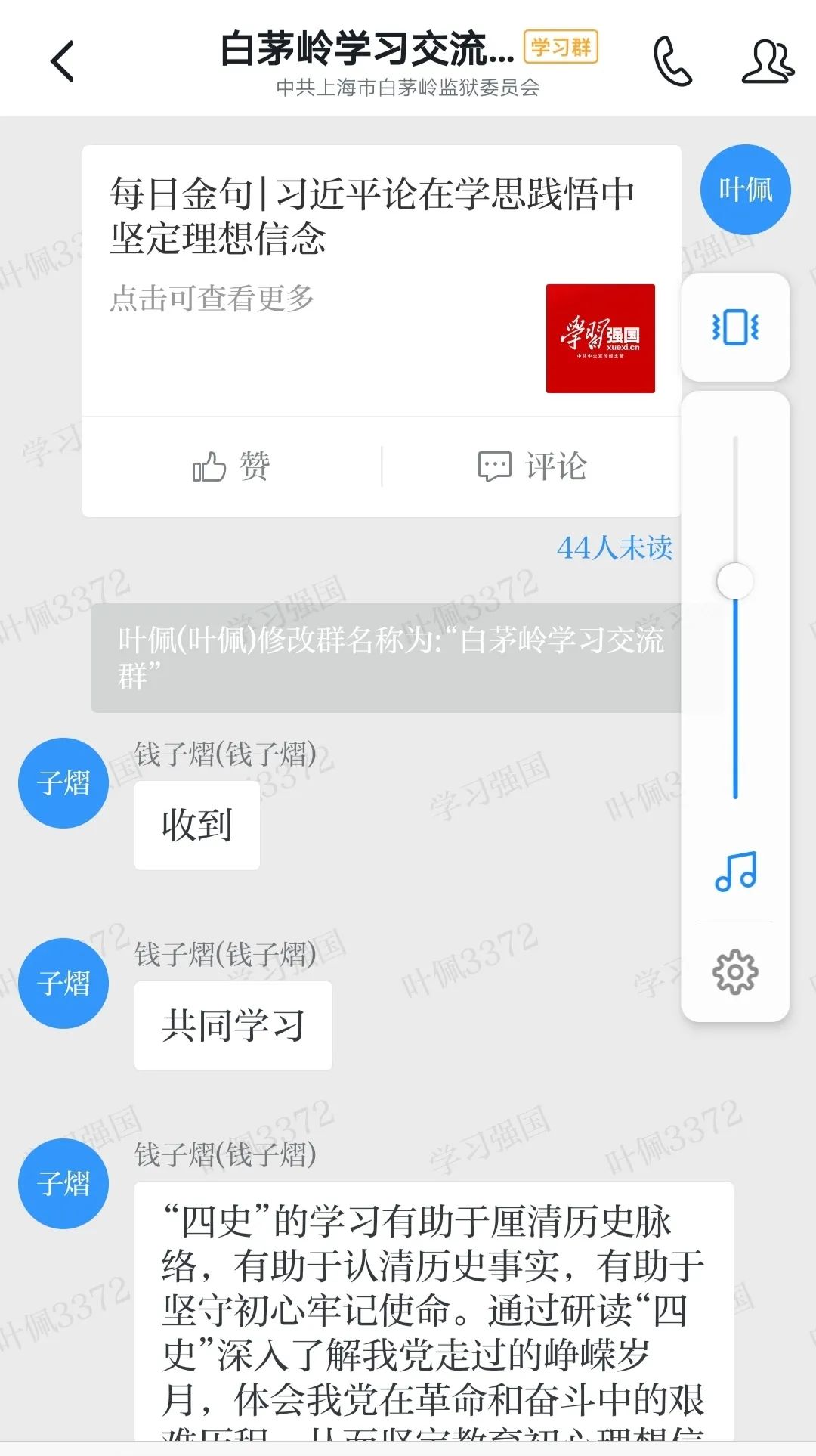816x1456 pixels.
Task: Open 叶佩's avatar profile
Action: click(745, 190)
